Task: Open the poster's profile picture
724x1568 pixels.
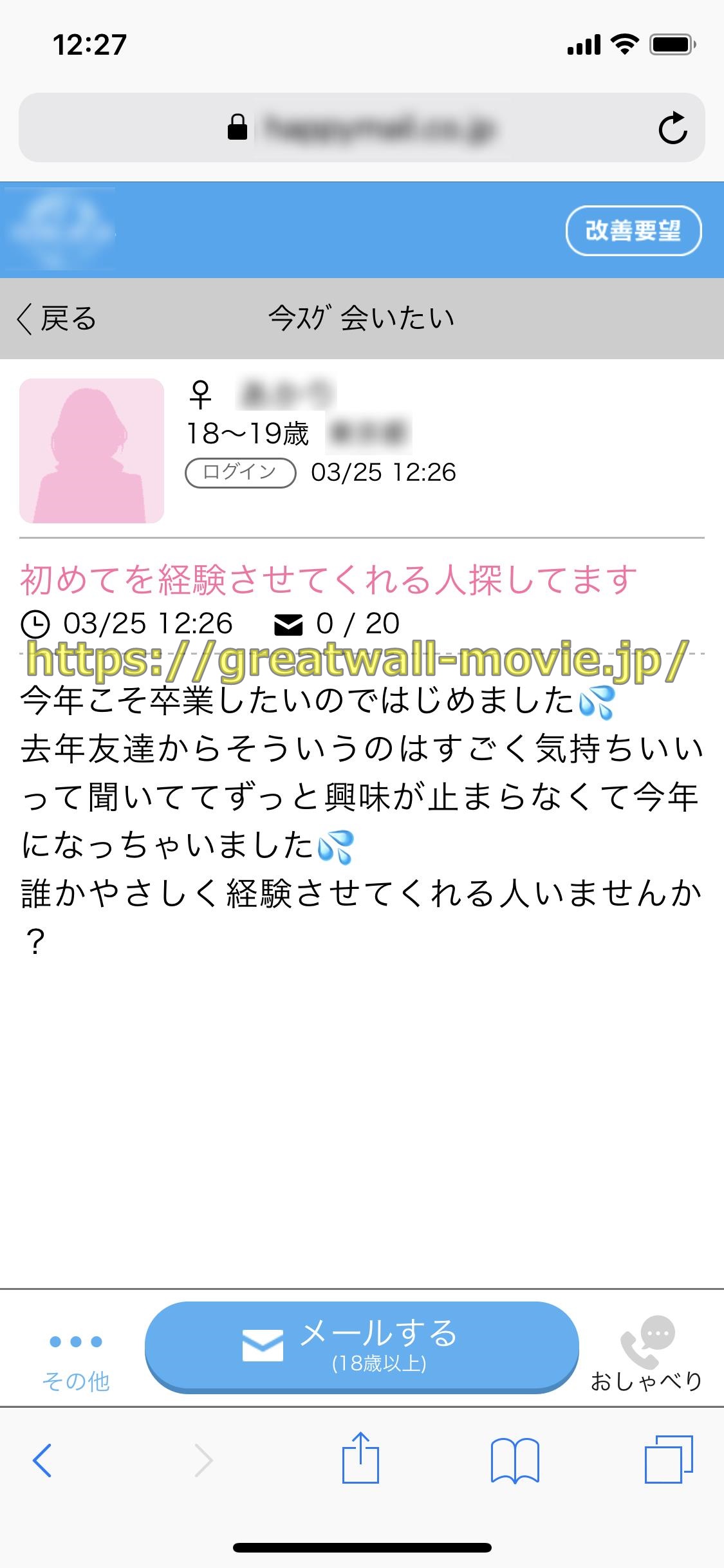Action: (x=92, y=451)
